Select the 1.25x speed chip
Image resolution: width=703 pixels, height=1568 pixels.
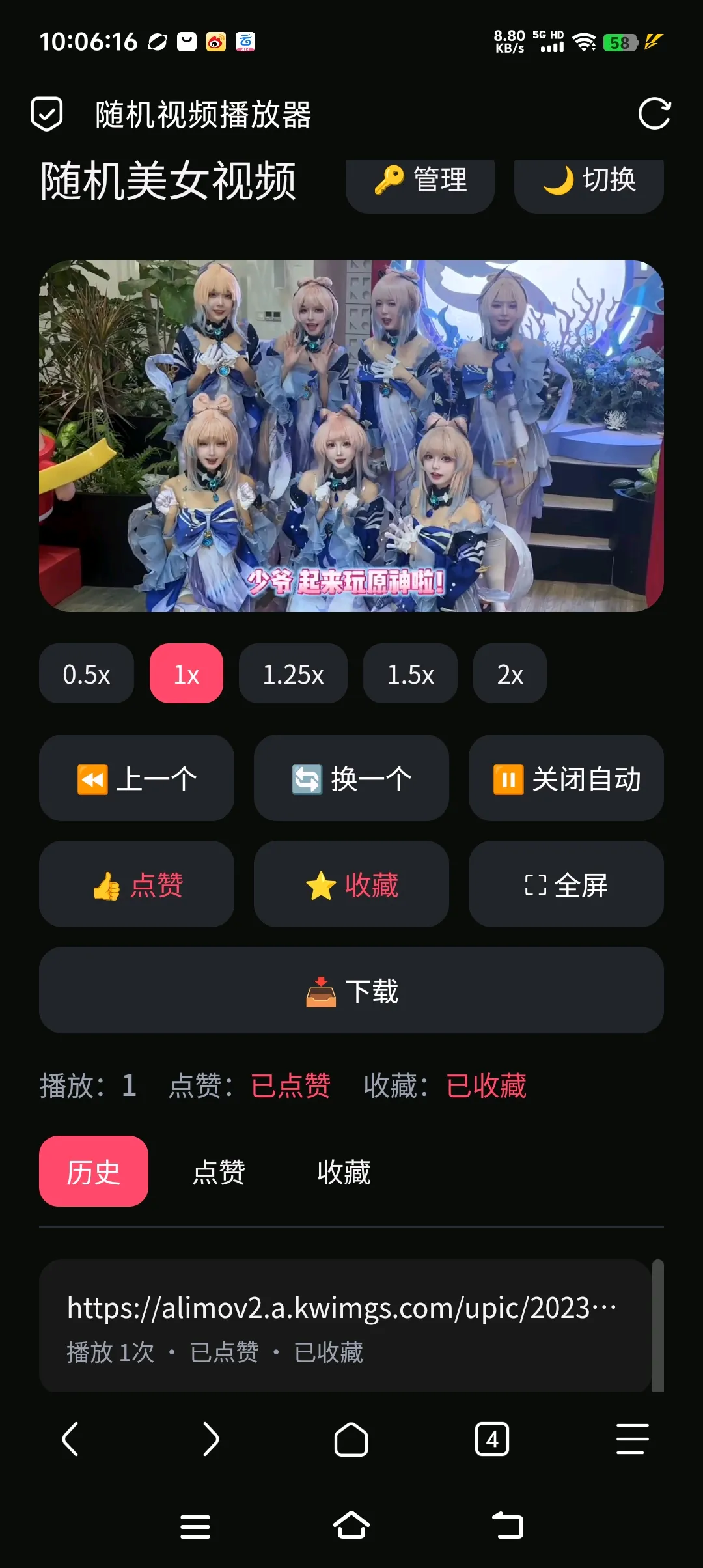(293, 674)
